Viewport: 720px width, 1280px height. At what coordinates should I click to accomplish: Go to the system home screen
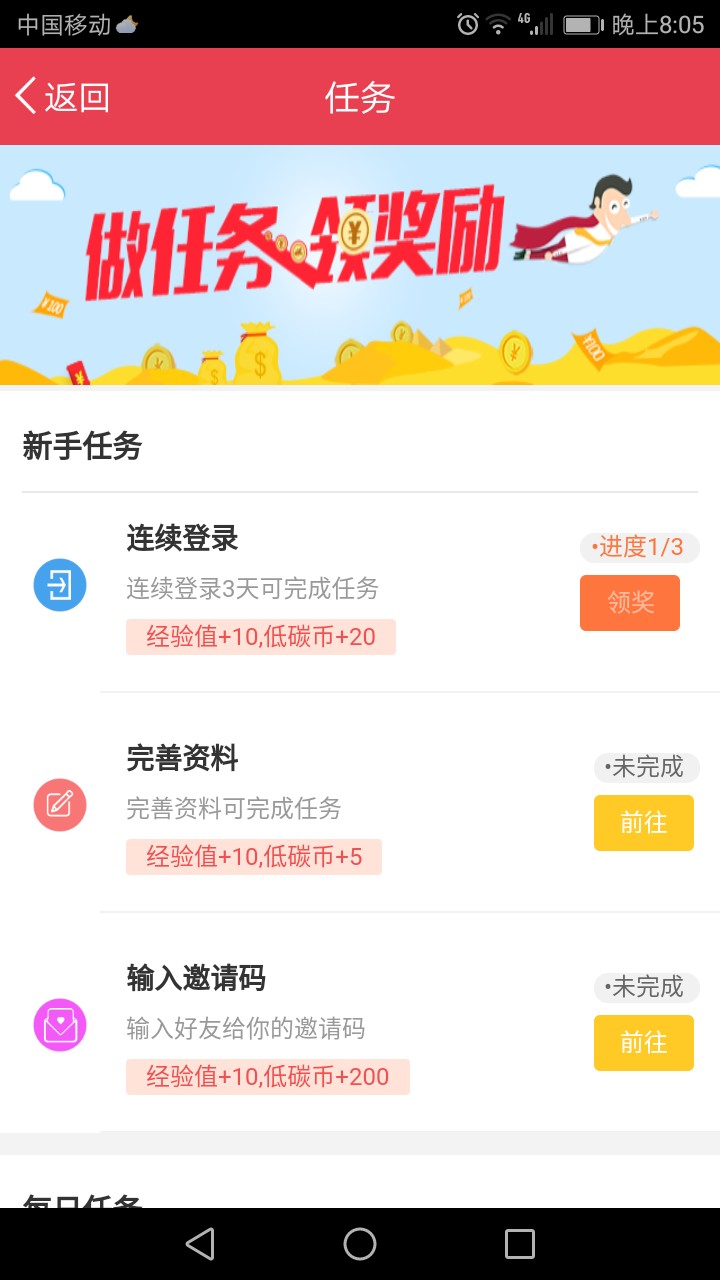[x=360, y=1244]
